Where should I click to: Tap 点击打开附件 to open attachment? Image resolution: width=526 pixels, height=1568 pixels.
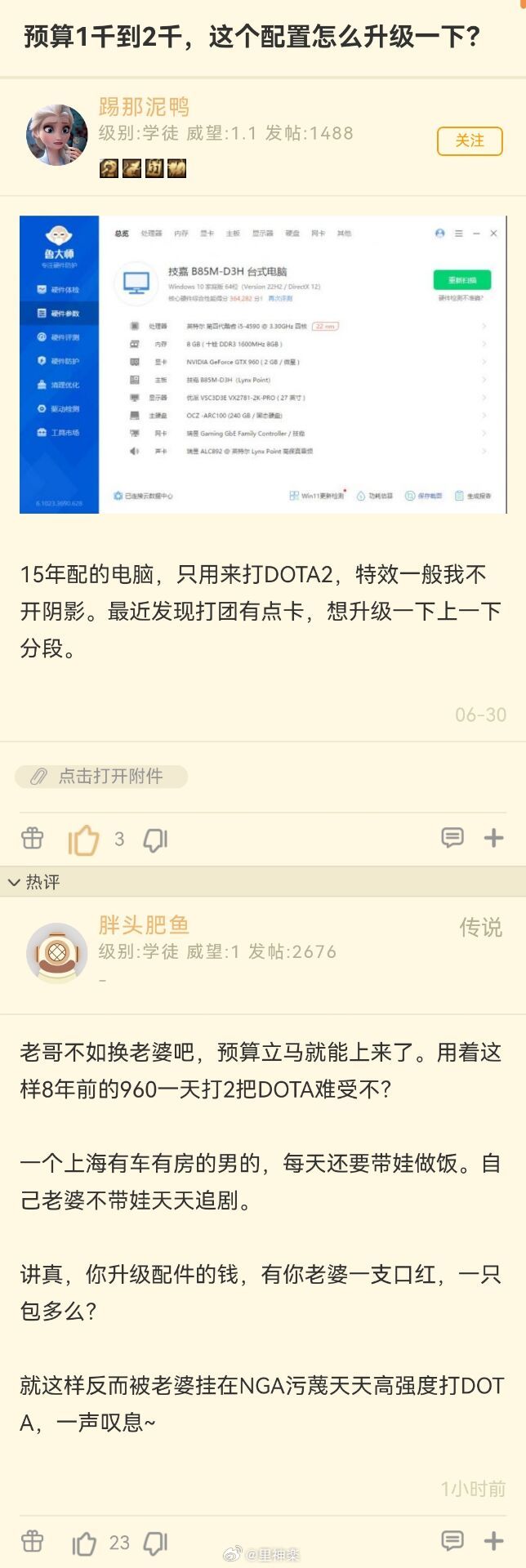[101, 776]
